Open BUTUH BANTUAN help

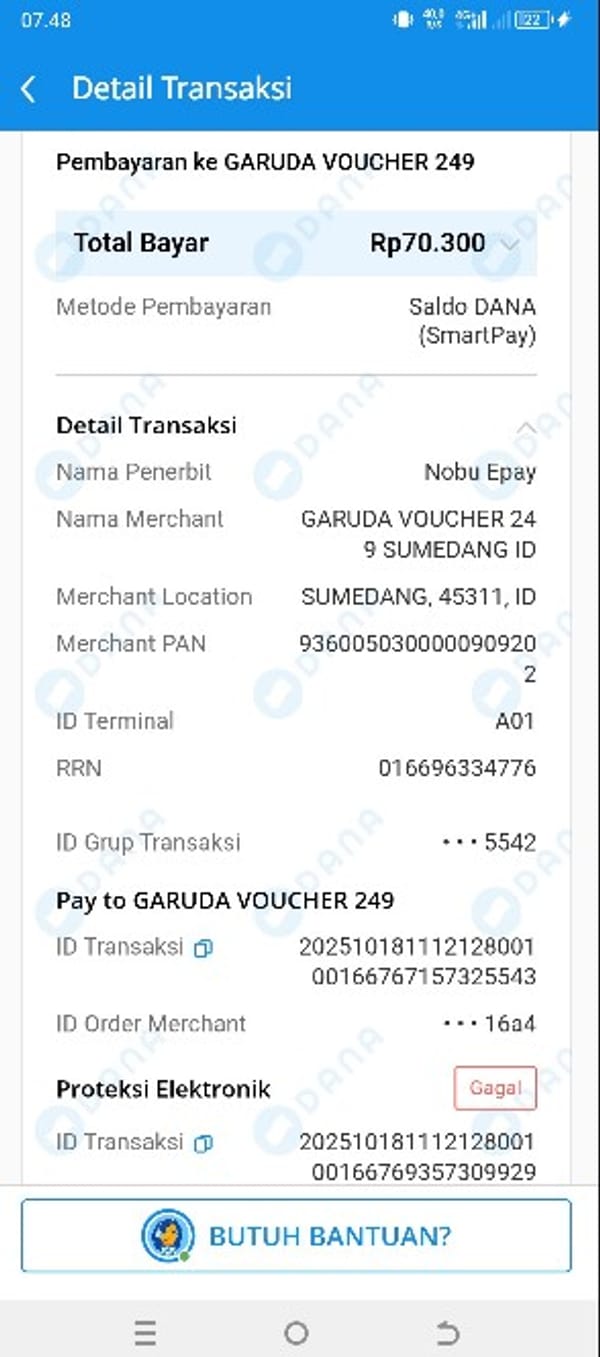tap(296, 1236)
